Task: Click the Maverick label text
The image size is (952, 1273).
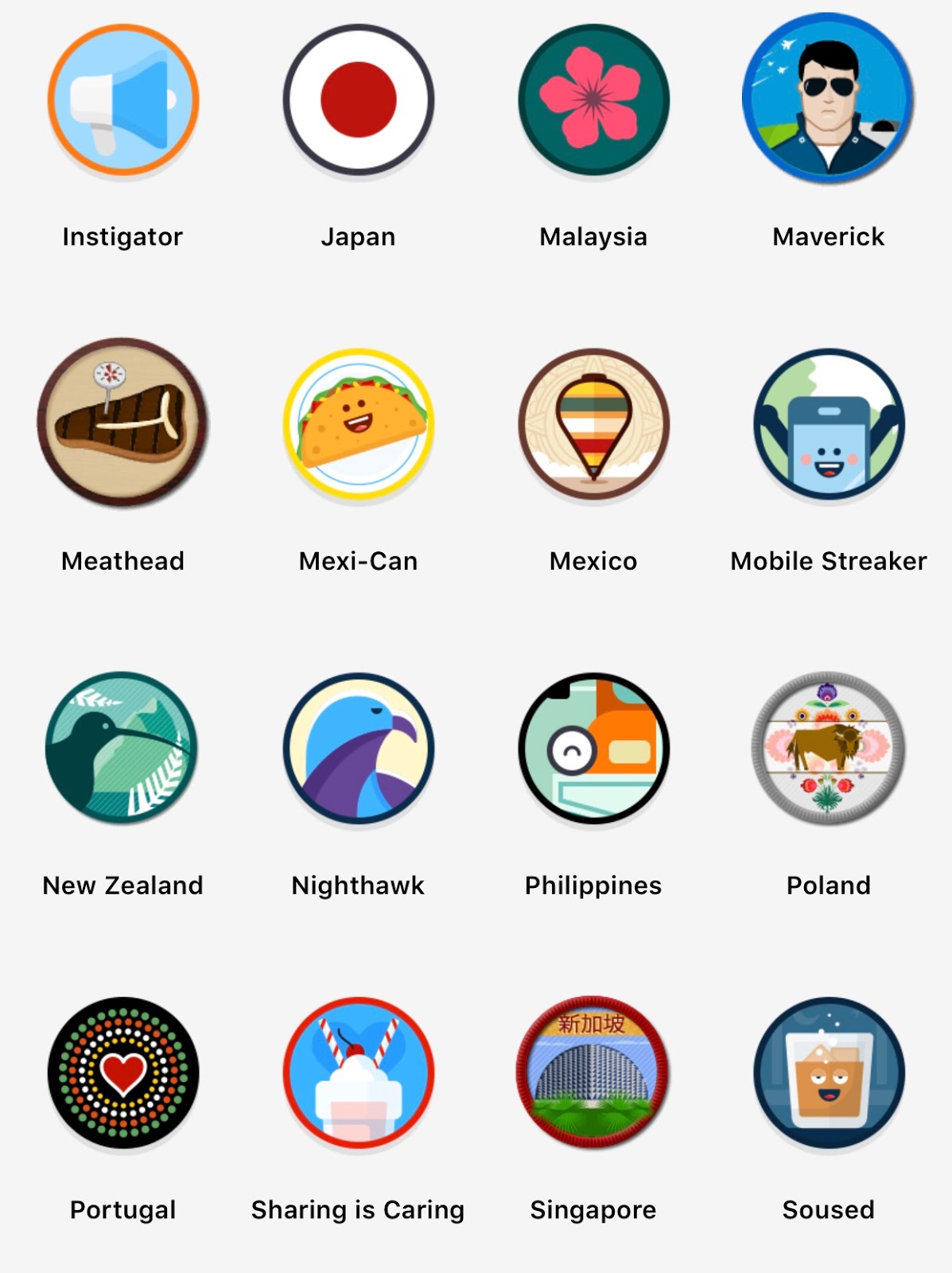Action: click(828, 236)
